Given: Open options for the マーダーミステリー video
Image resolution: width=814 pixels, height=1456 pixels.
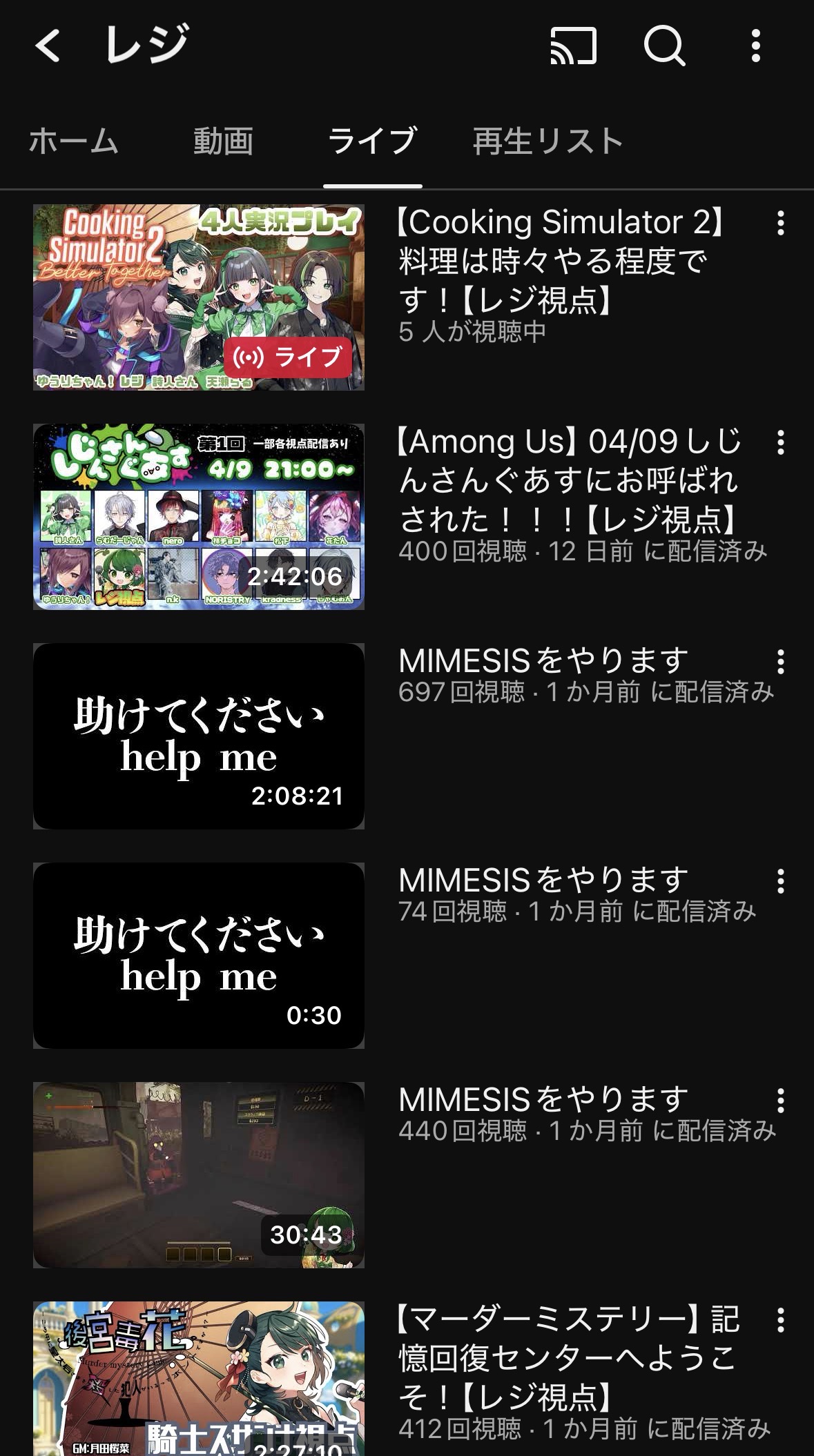Looking at the screenshot, I should click(x=780, y=1321).
